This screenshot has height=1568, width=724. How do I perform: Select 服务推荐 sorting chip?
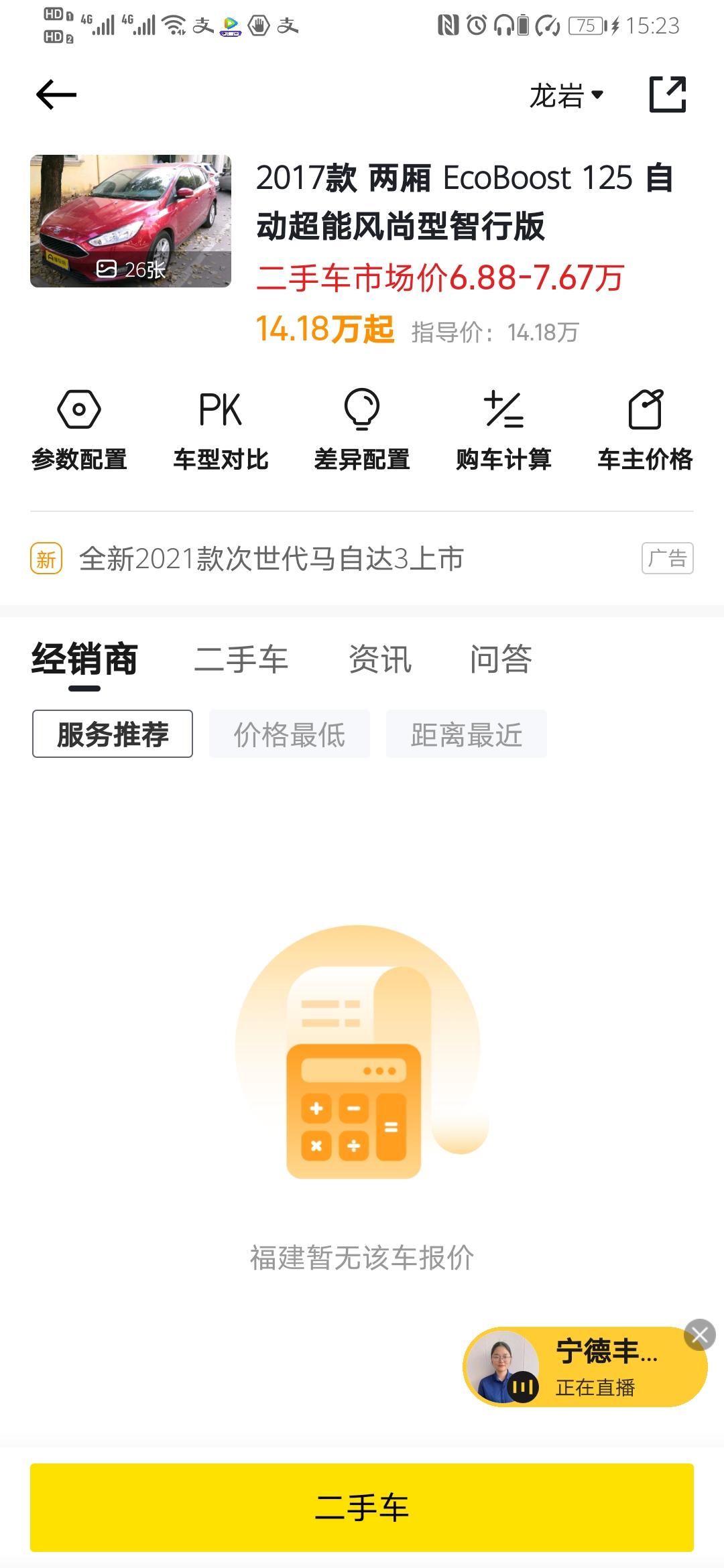(x=113, y=734)
